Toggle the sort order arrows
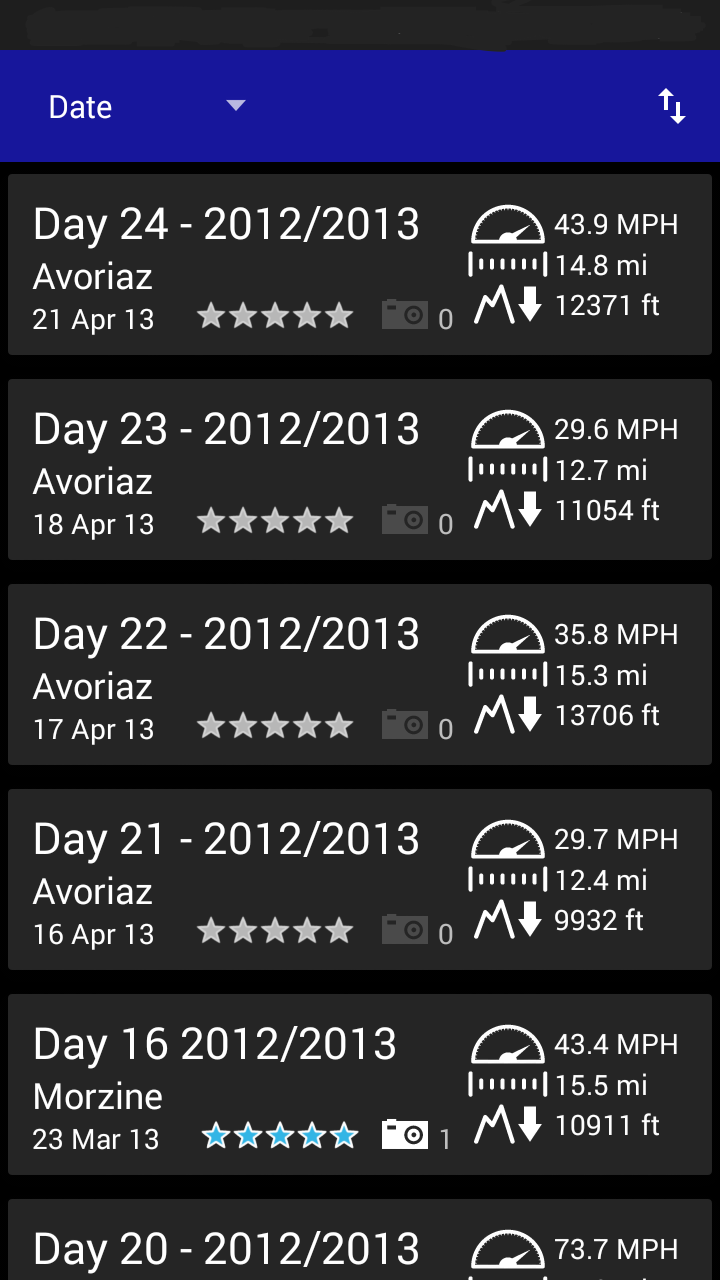This screenshot has height=1280, width=720. (672, 106)
